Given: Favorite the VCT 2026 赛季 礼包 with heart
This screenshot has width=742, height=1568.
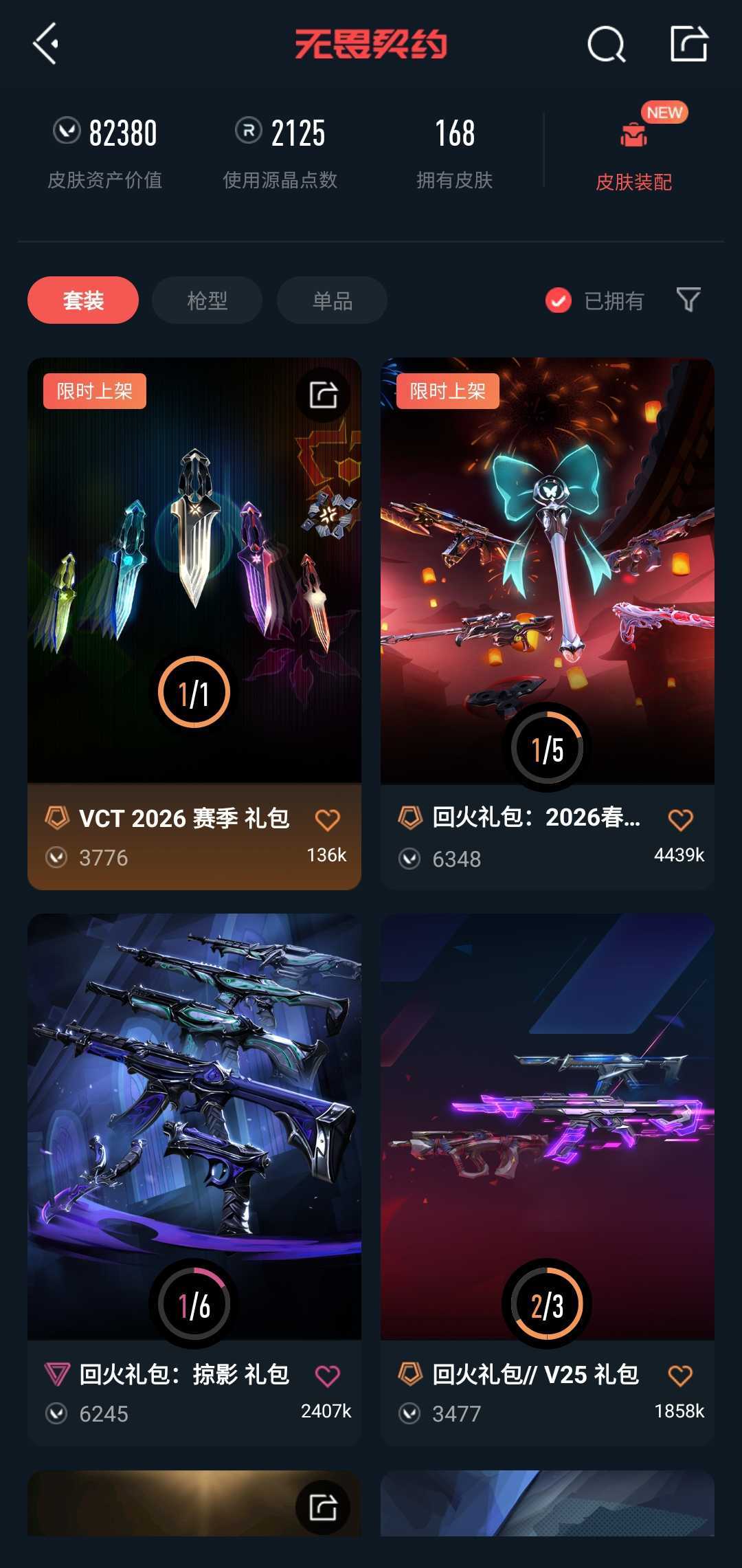Looking at the screenshot, I should coord(328,819).
